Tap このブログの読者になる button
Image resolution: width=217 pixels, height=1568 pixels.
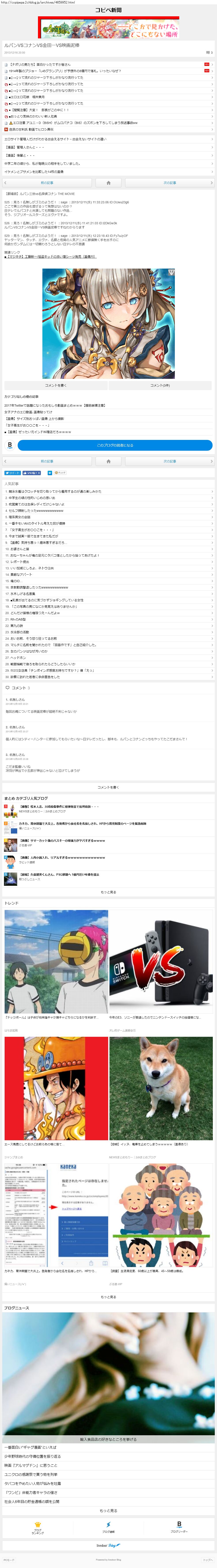(115, 445)
